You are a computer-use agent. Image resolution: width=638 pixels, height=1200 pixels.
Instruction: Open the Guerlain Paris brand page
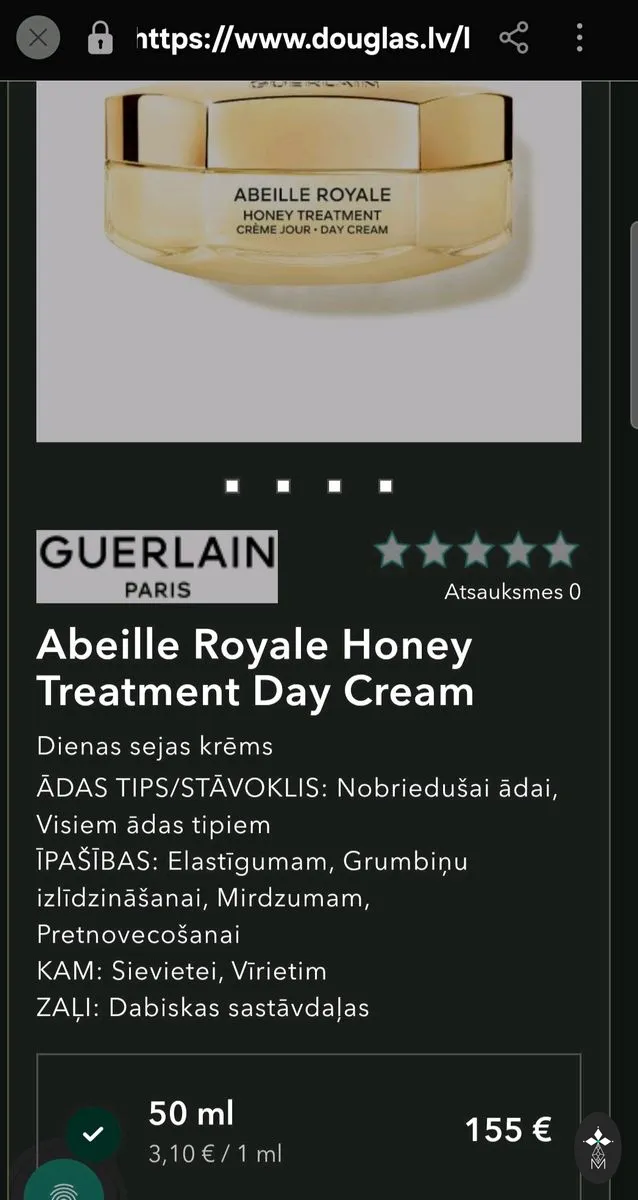click(157, 566)
